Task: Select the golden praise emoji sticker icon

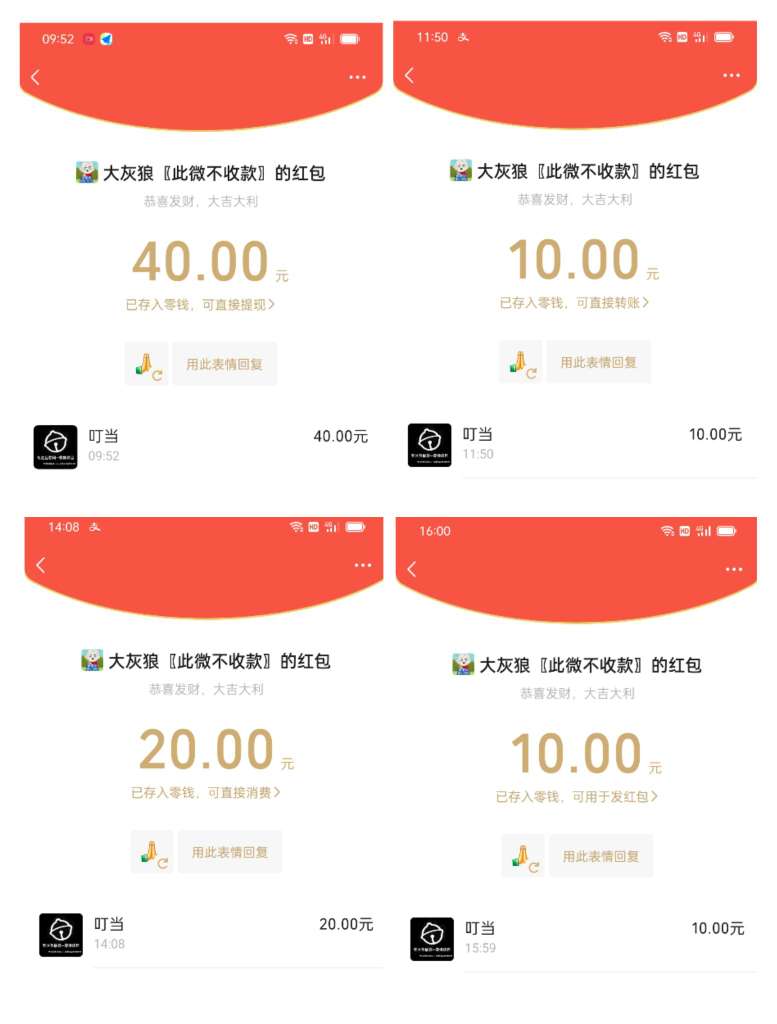Action: (147, 363)
